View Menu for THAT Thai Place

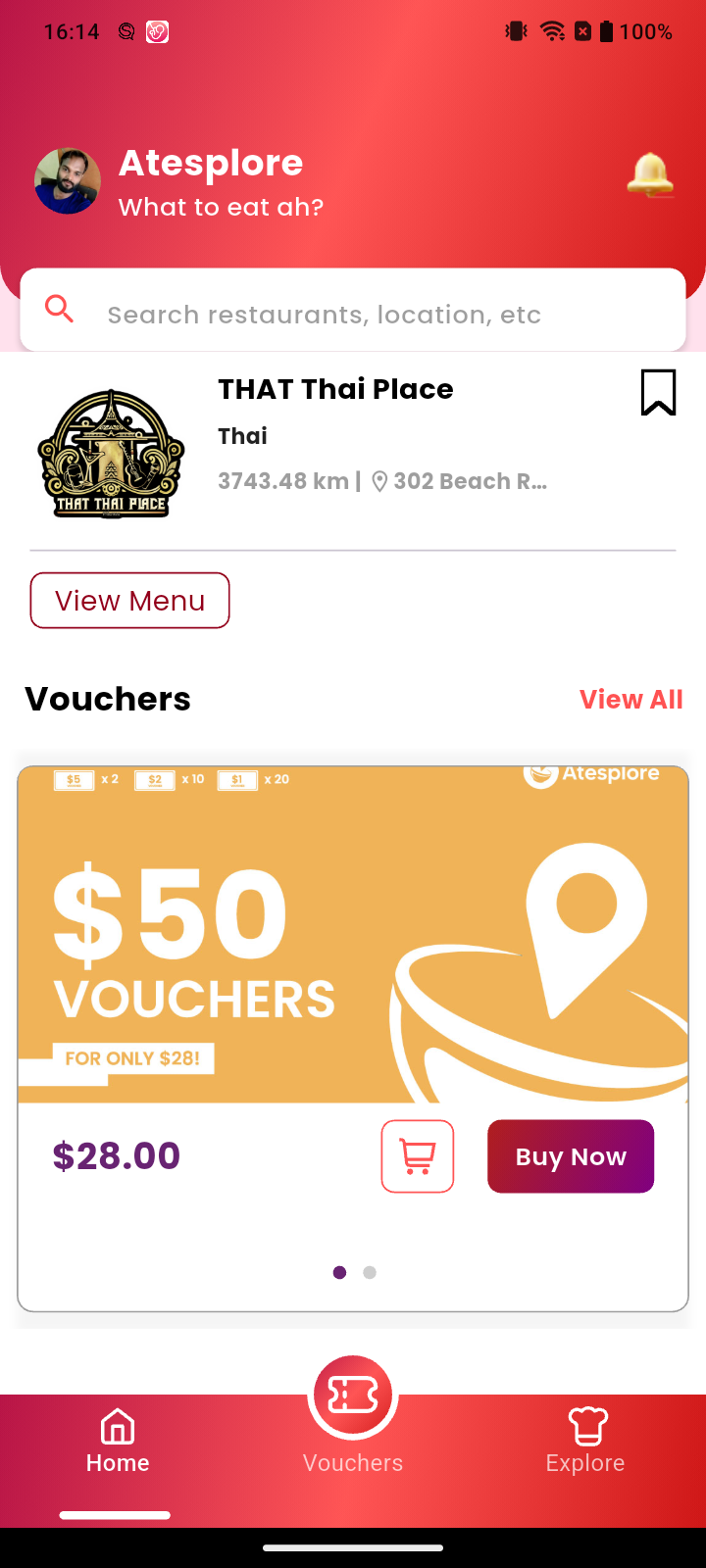[x=130, y=601]
